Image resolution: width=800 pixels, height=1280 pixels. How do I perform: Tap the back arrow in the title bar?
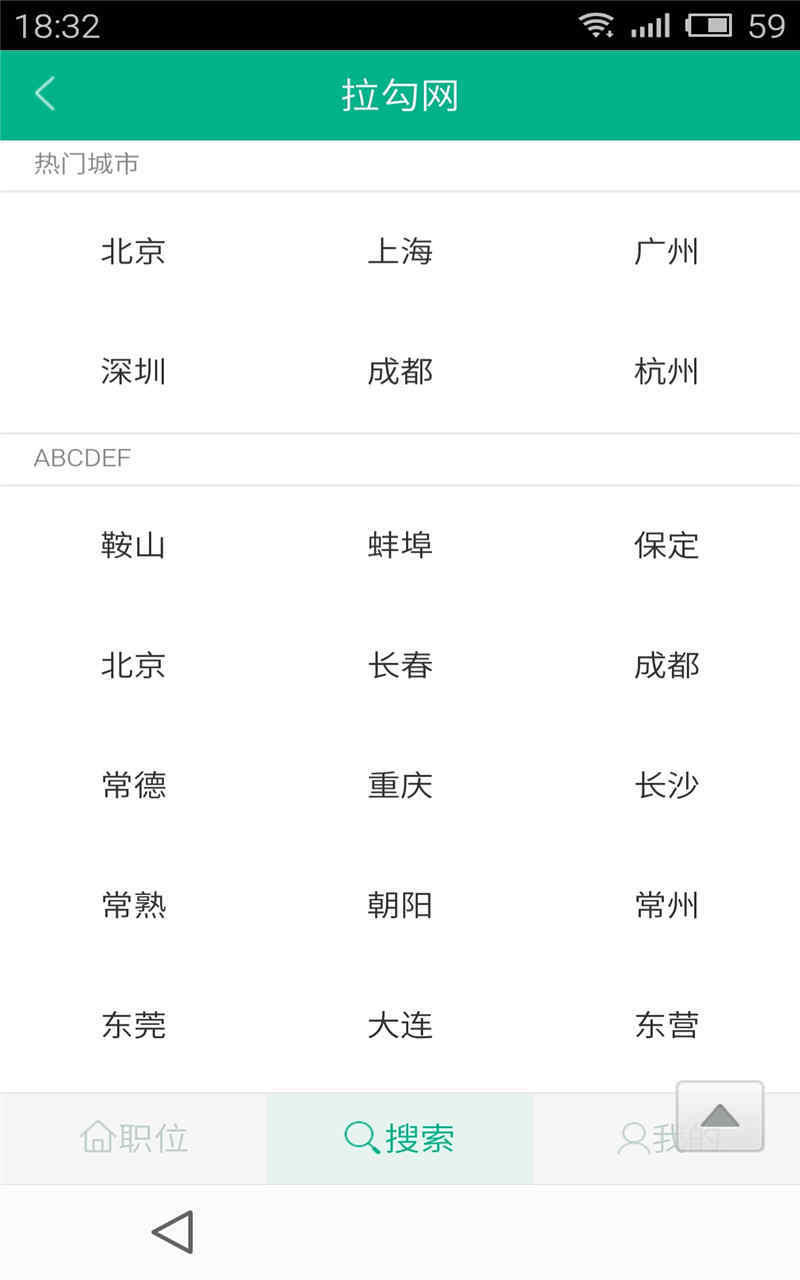44,93
